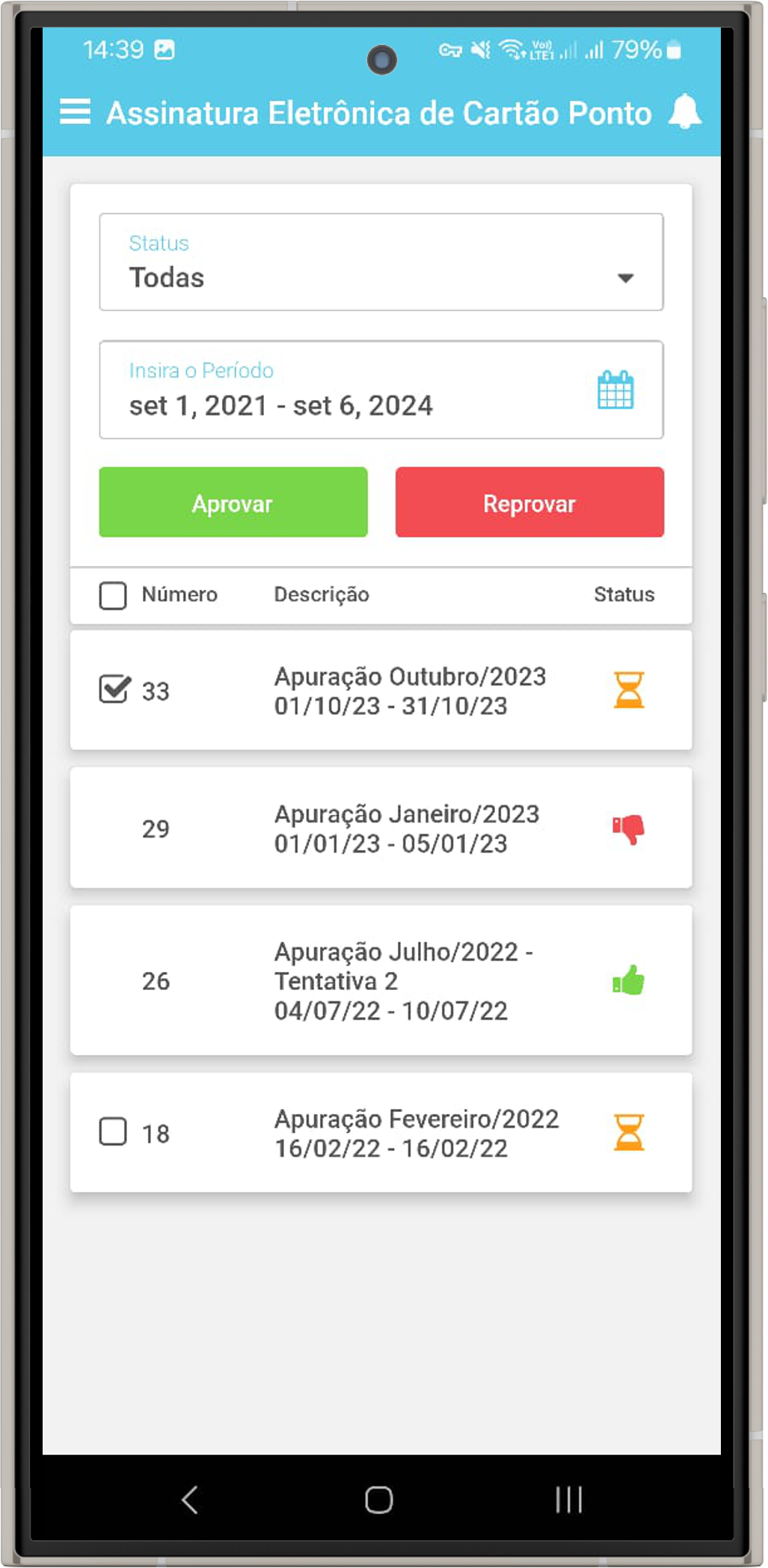The image size is (768, 1568).
Task: Open the notifications bell
Action: (x=684, y=112)
